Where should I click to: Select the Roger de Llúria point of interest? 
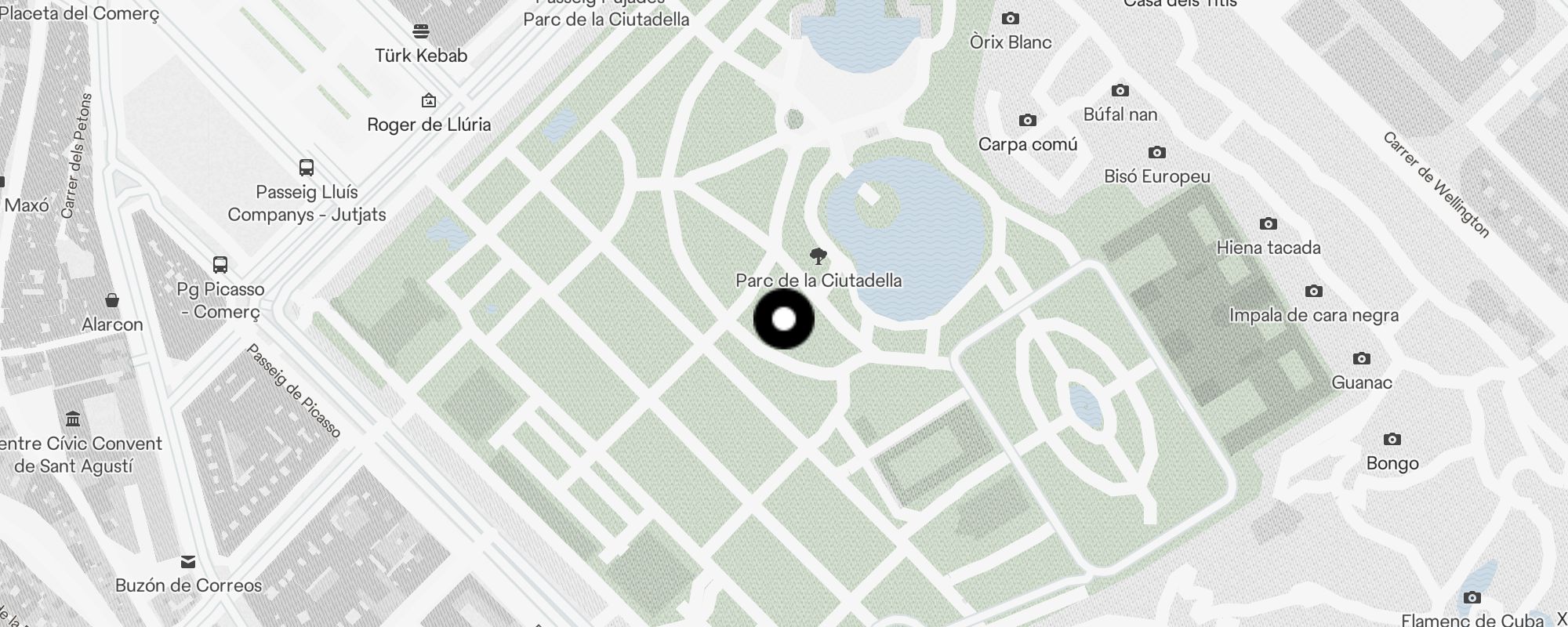click(429, 100)
